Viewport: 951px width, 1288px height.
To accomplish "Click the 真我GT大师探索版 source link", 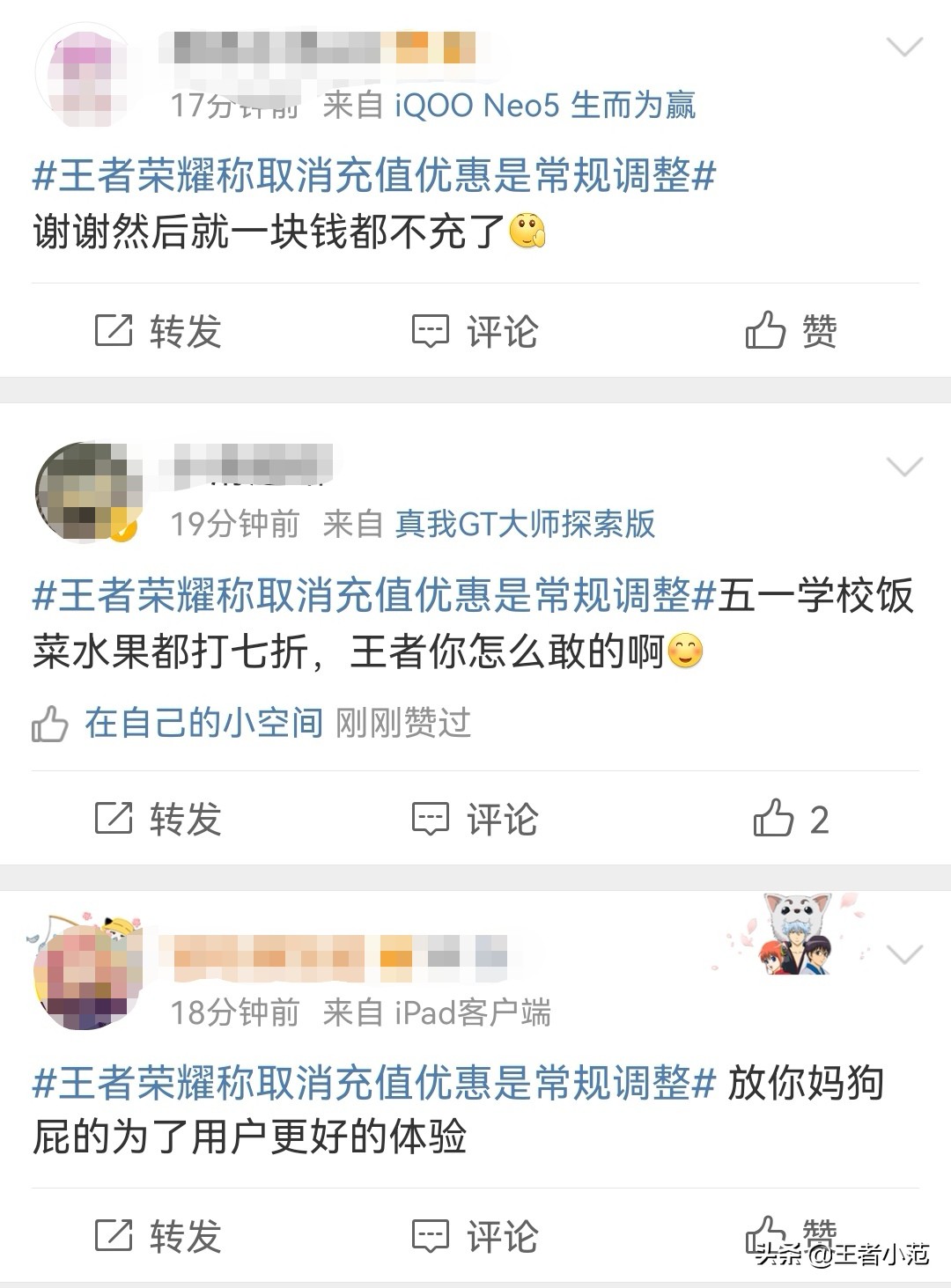I will 528,522.
